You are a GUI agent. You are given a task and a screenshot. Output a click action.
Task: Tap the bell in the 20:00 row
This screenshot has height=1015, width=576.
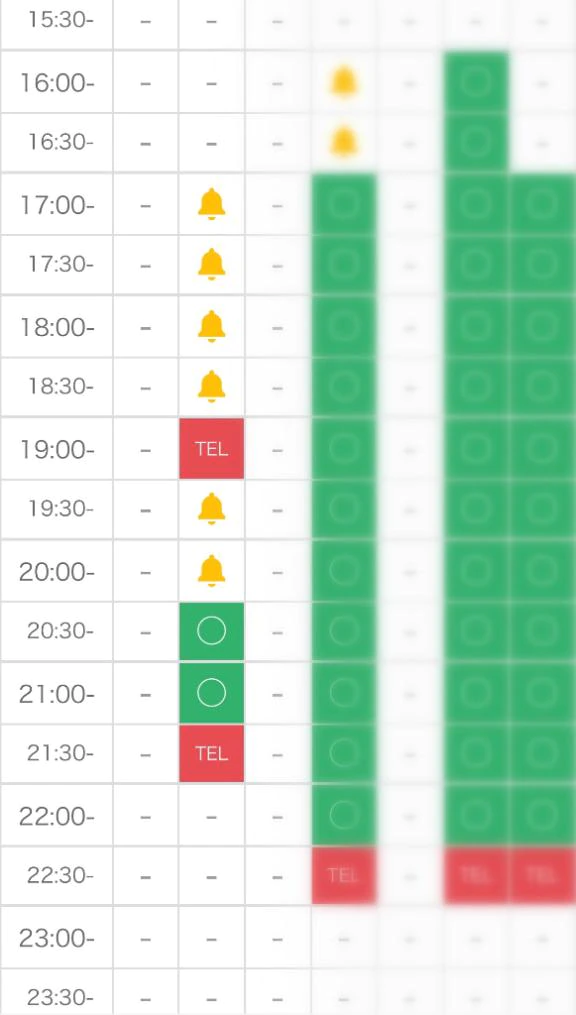coord(212,572)
